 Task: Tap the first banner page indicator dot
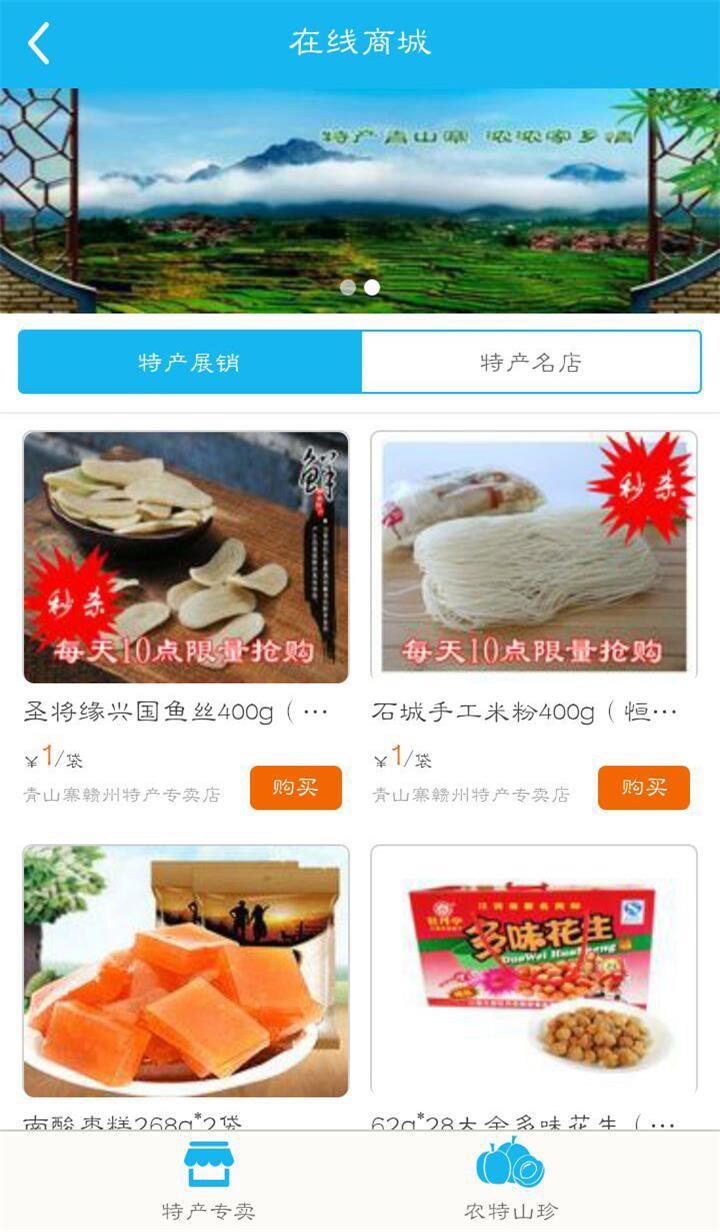348,287
